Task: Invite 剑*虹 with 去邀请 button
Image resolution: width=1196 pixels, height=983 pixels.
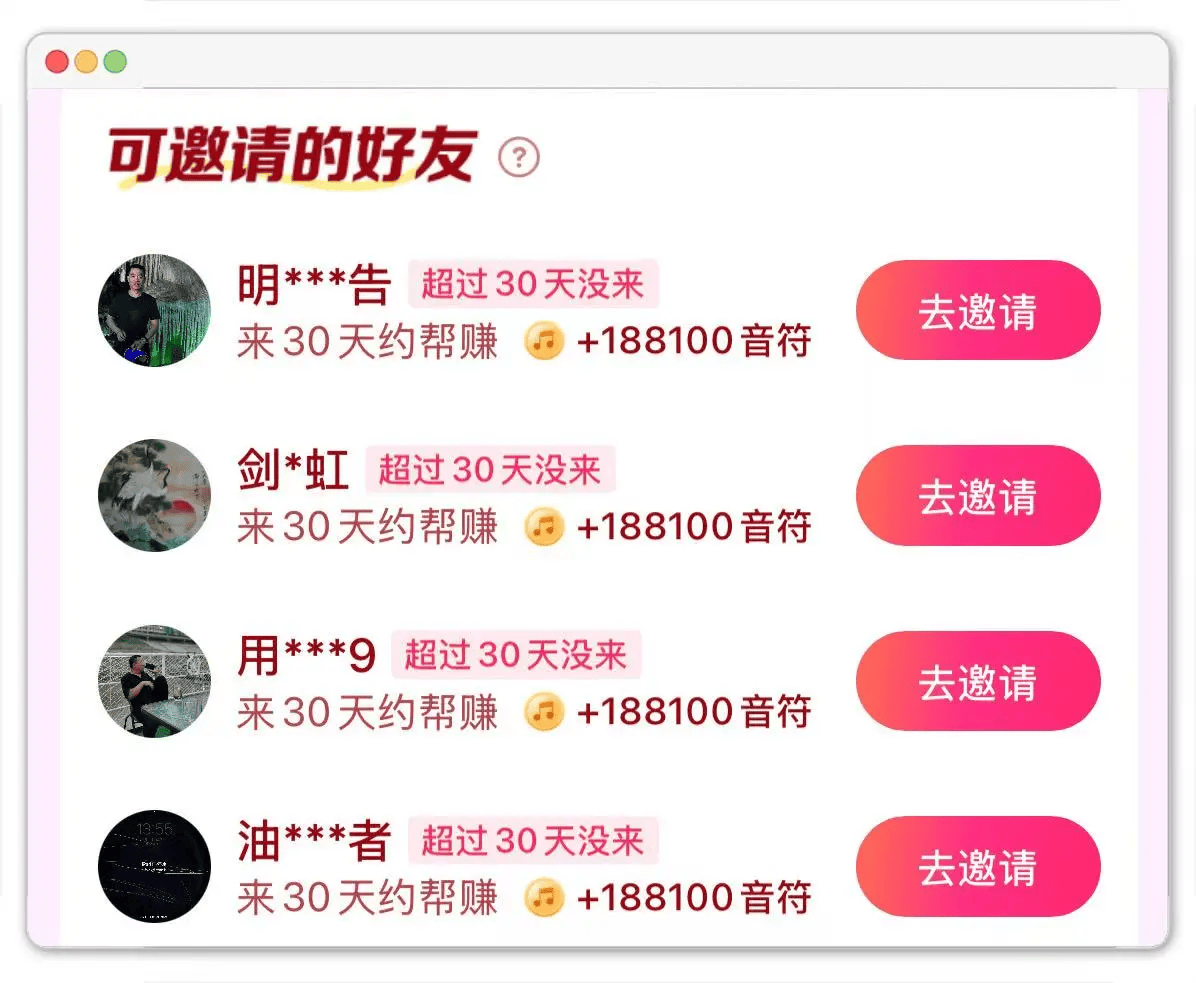Action: [x=977, y=496]
